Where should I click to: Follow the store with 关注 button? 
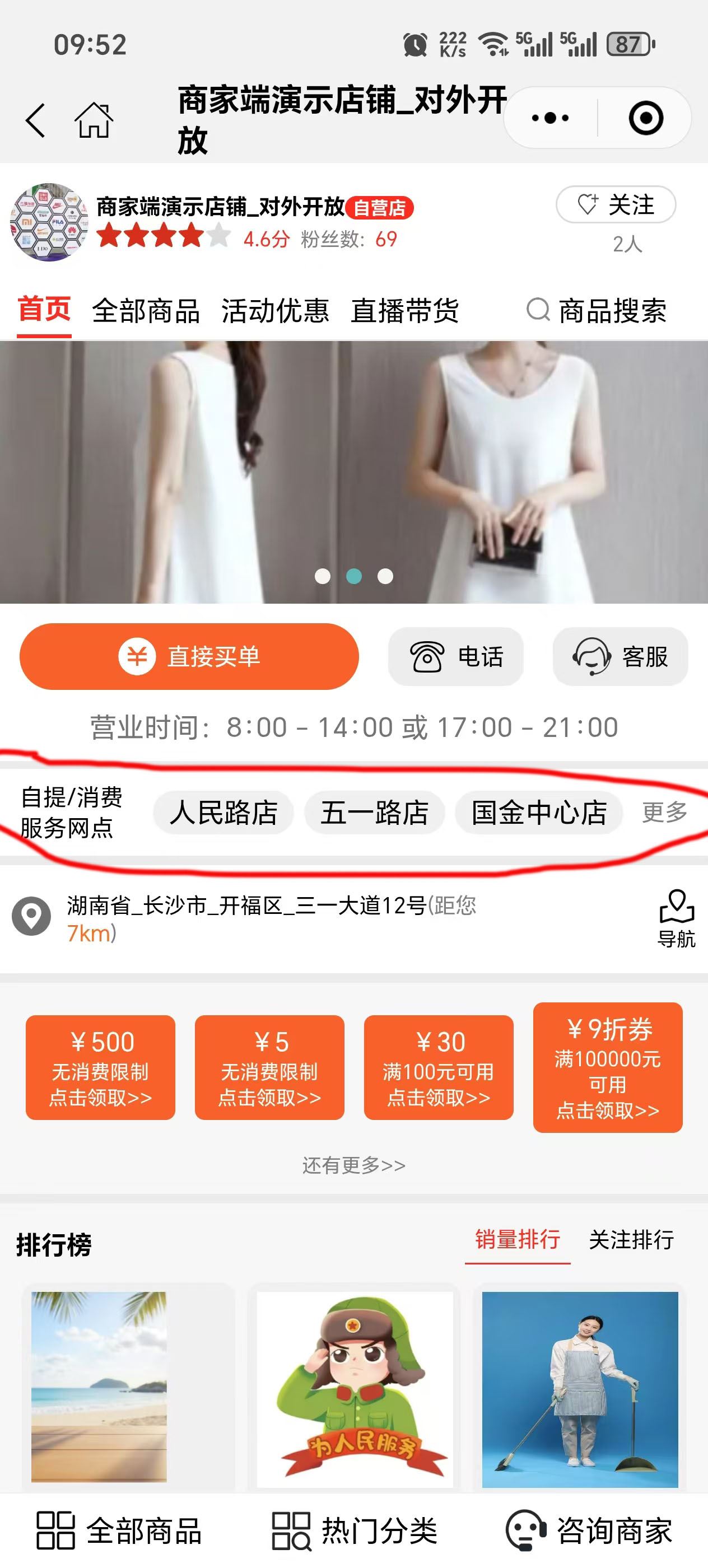click(616, 204)
